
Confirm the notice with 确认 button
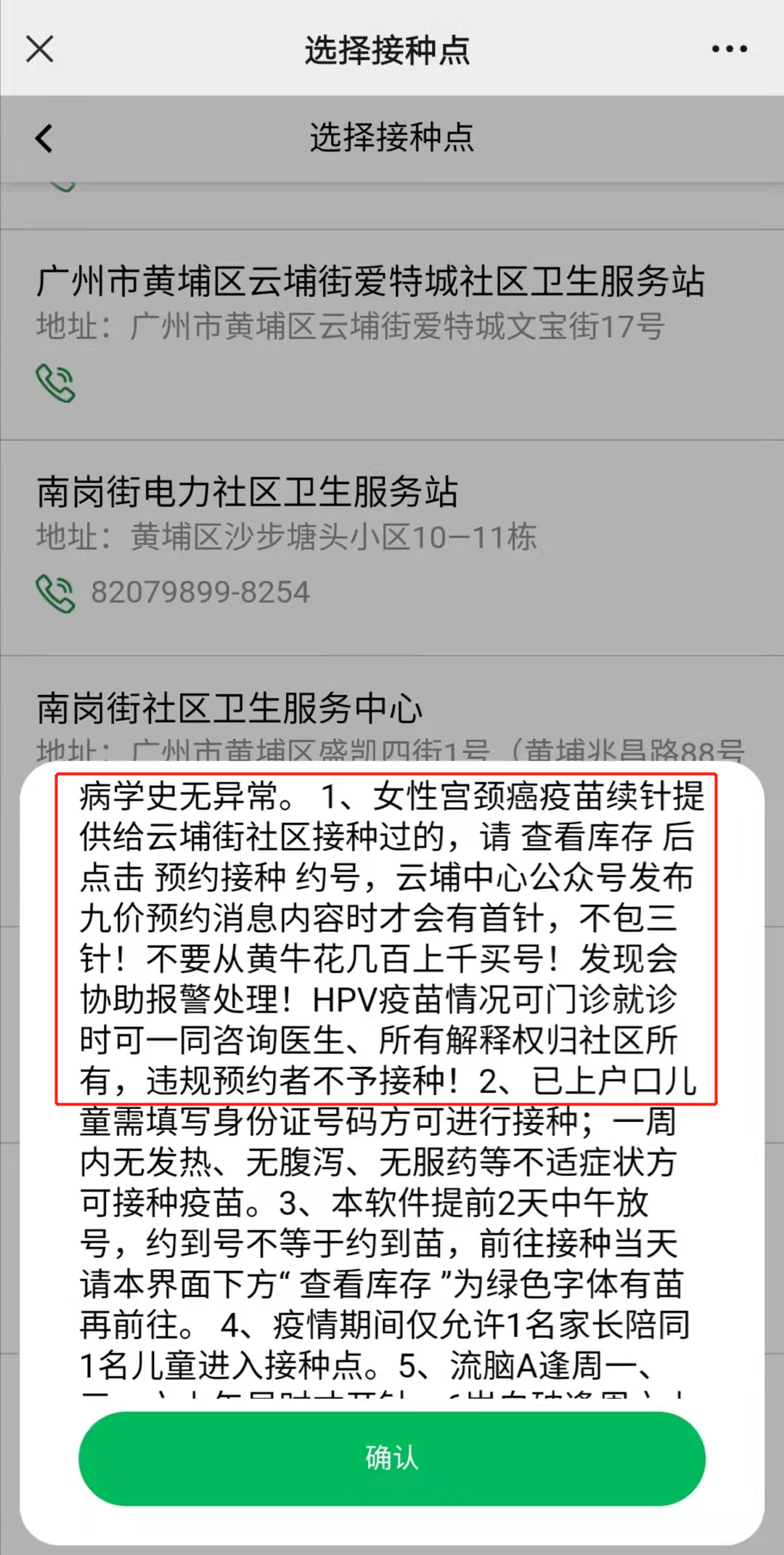click(x=391, y=1458)
